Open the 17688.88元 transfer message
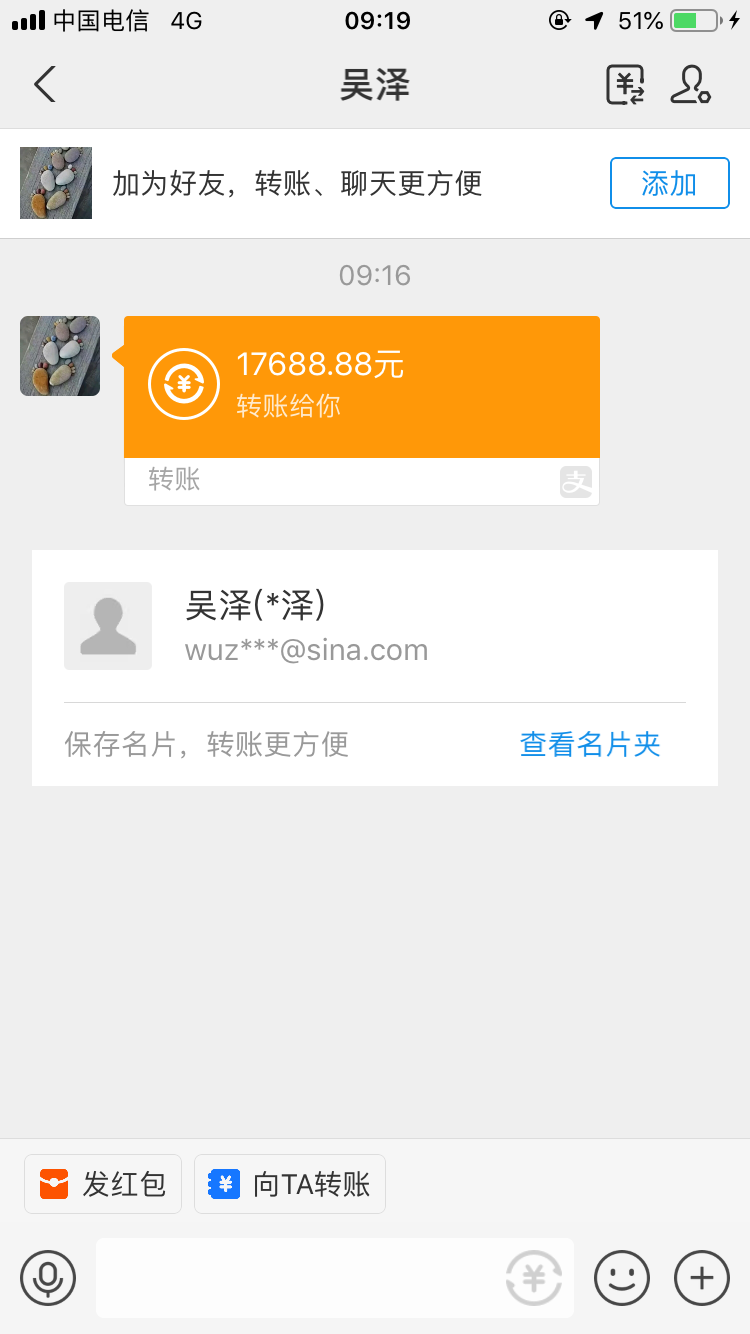The height and width of the screenshot is (1334, 750). coord(362,411)
